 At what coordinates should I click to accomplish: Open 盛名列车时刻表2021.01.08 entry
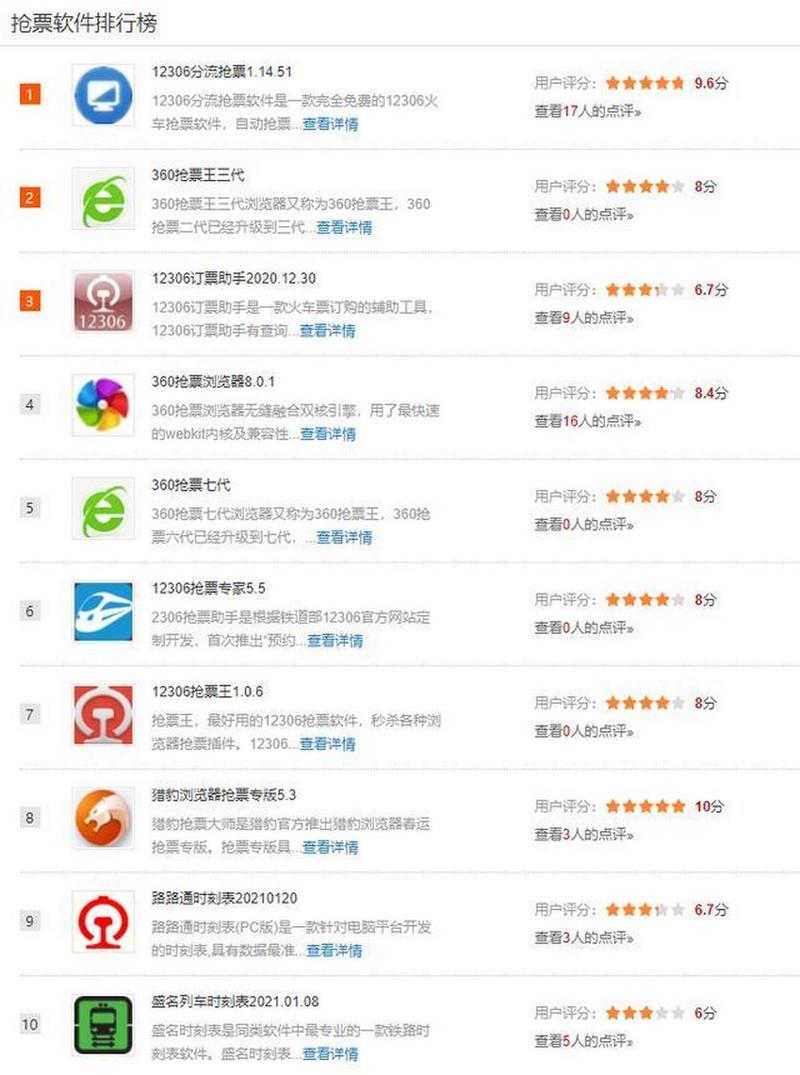(235, 1001)
